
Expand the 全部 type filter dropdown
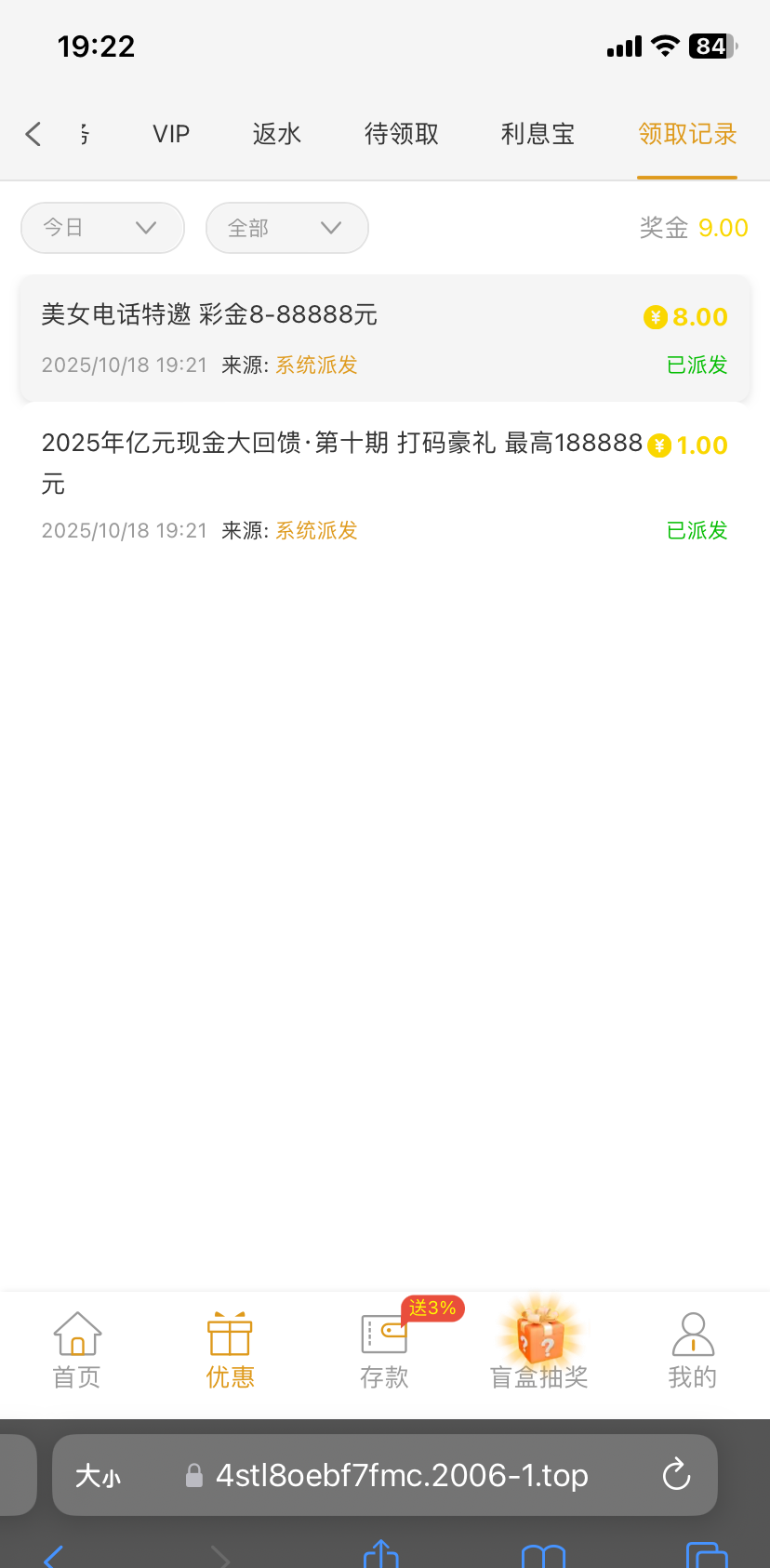pyautogui.click(x=286, y=228)
